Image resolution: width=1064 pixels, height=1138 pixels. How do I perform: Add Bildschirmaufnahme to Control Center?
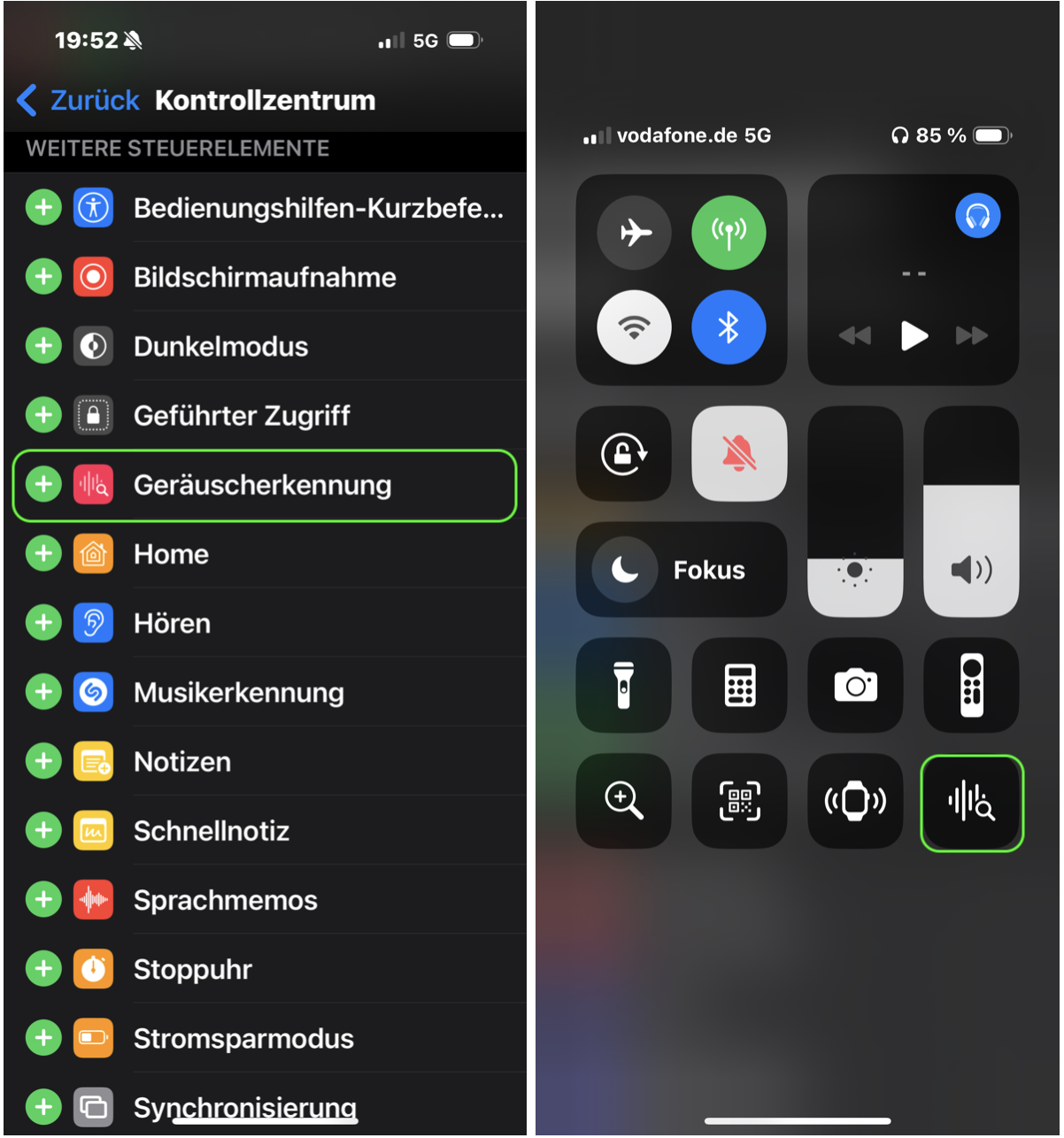click(43, 277)
